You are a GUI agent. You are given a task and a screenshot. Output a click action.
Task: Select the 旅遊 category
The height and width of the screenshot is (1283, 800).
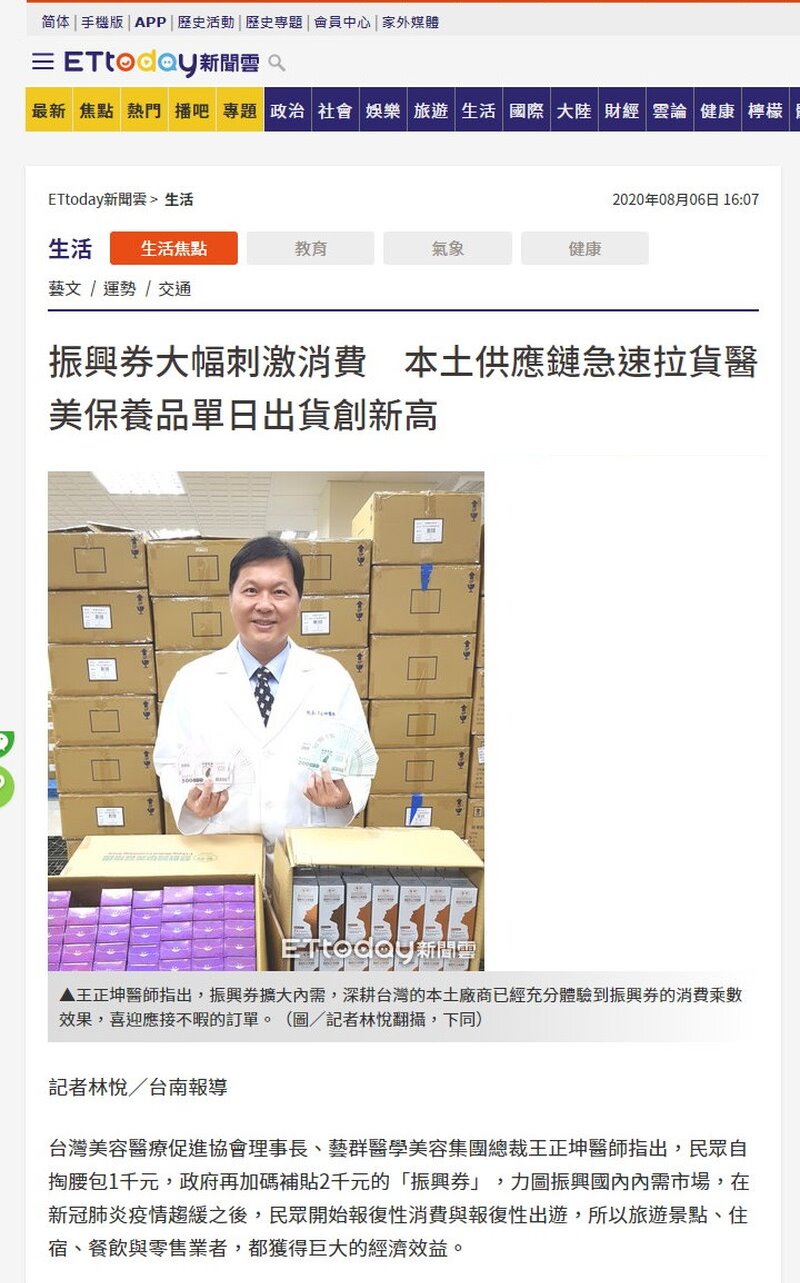[431, 111]
